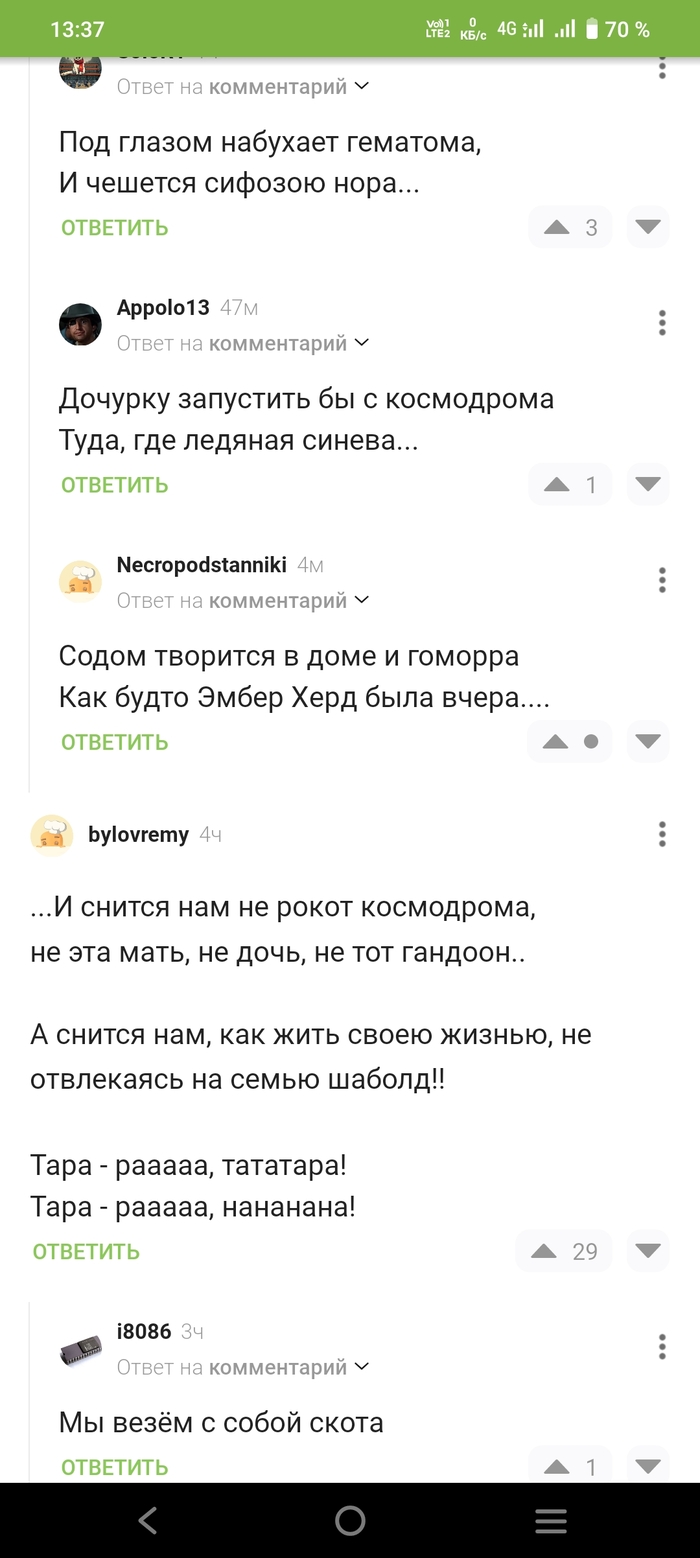Downvote bylovremy's comment
The height and width of the screenshot is (1558, 700).
(648, 1251)
